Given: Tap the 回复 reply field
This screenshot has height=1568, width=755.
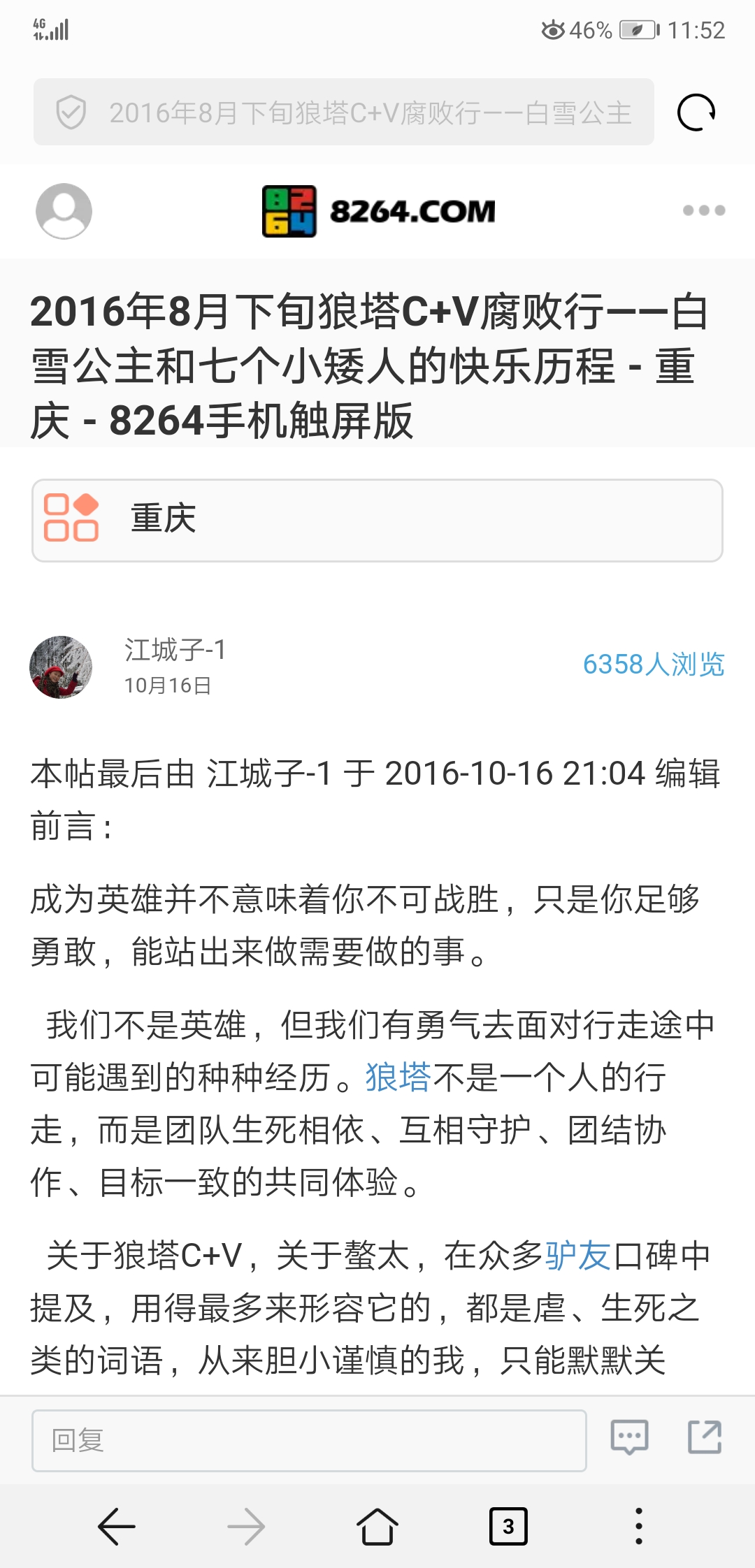Looking at the screenshot, I should coord(308,1440).
